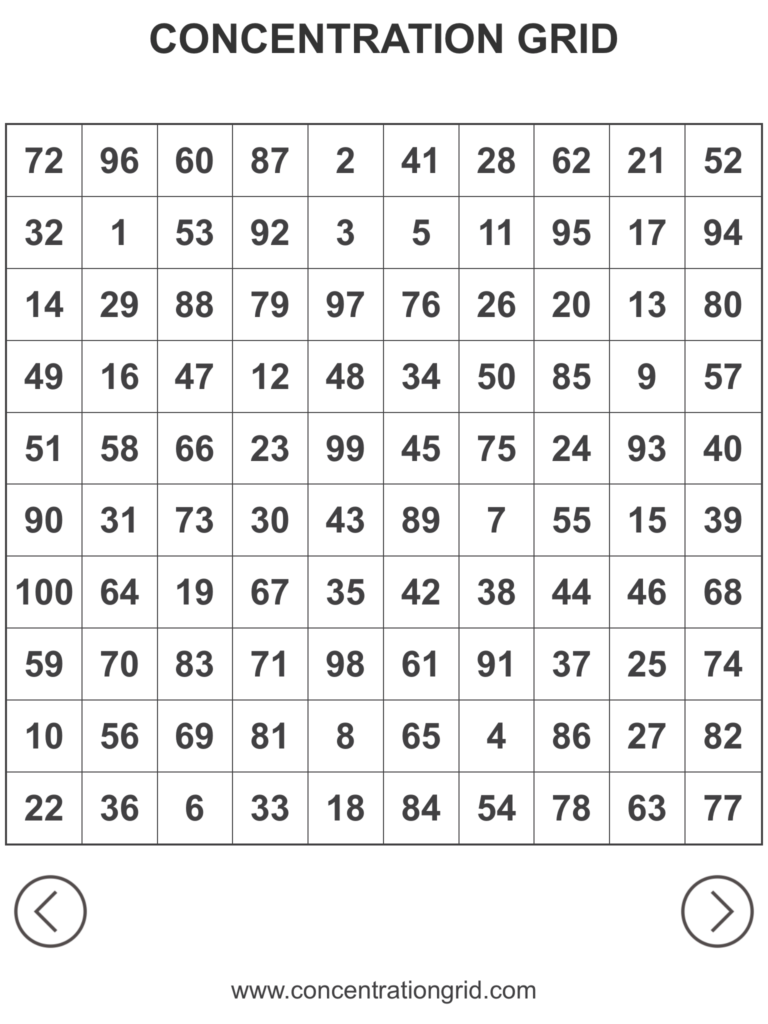Select number 1 in the grid
Image resolution: width=768 pixels, height=1024 pixels.
tap(119, 233)
